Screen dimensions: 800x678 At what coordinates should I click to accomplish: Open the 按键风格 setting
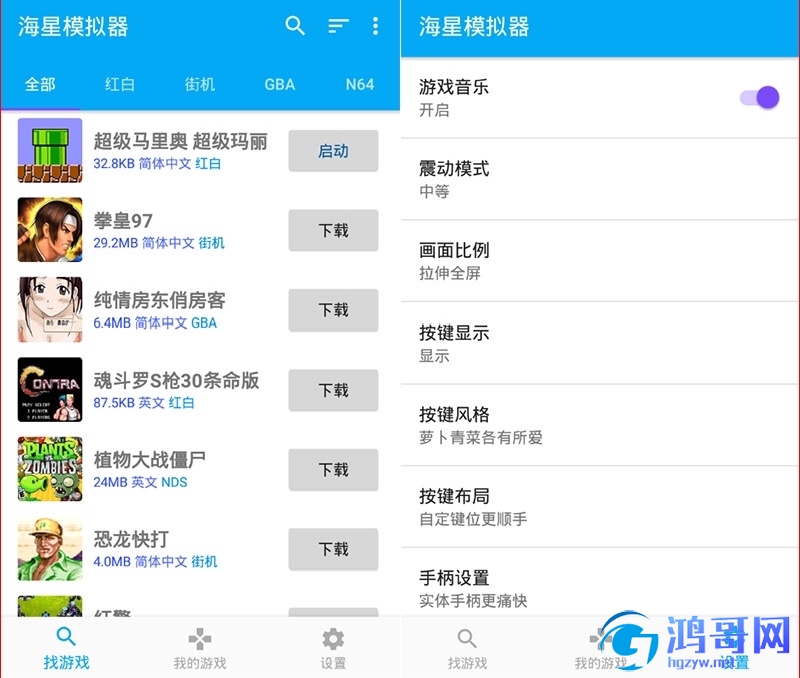tap(600, 425)
